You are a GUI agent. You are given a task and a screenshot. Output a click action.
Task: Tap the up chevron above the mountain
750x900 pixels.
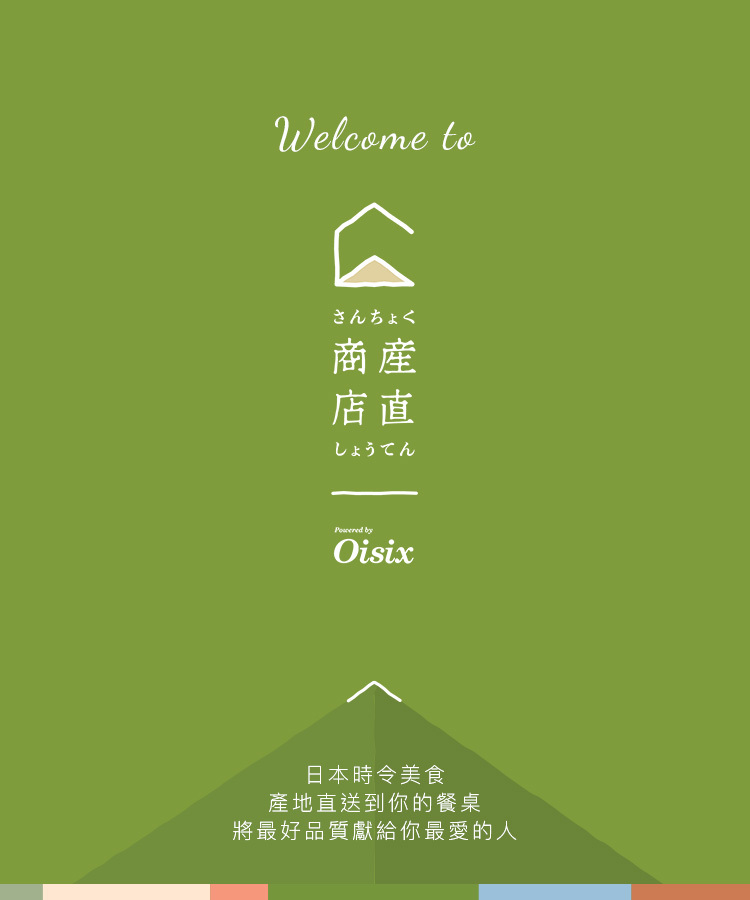[374, 691]
